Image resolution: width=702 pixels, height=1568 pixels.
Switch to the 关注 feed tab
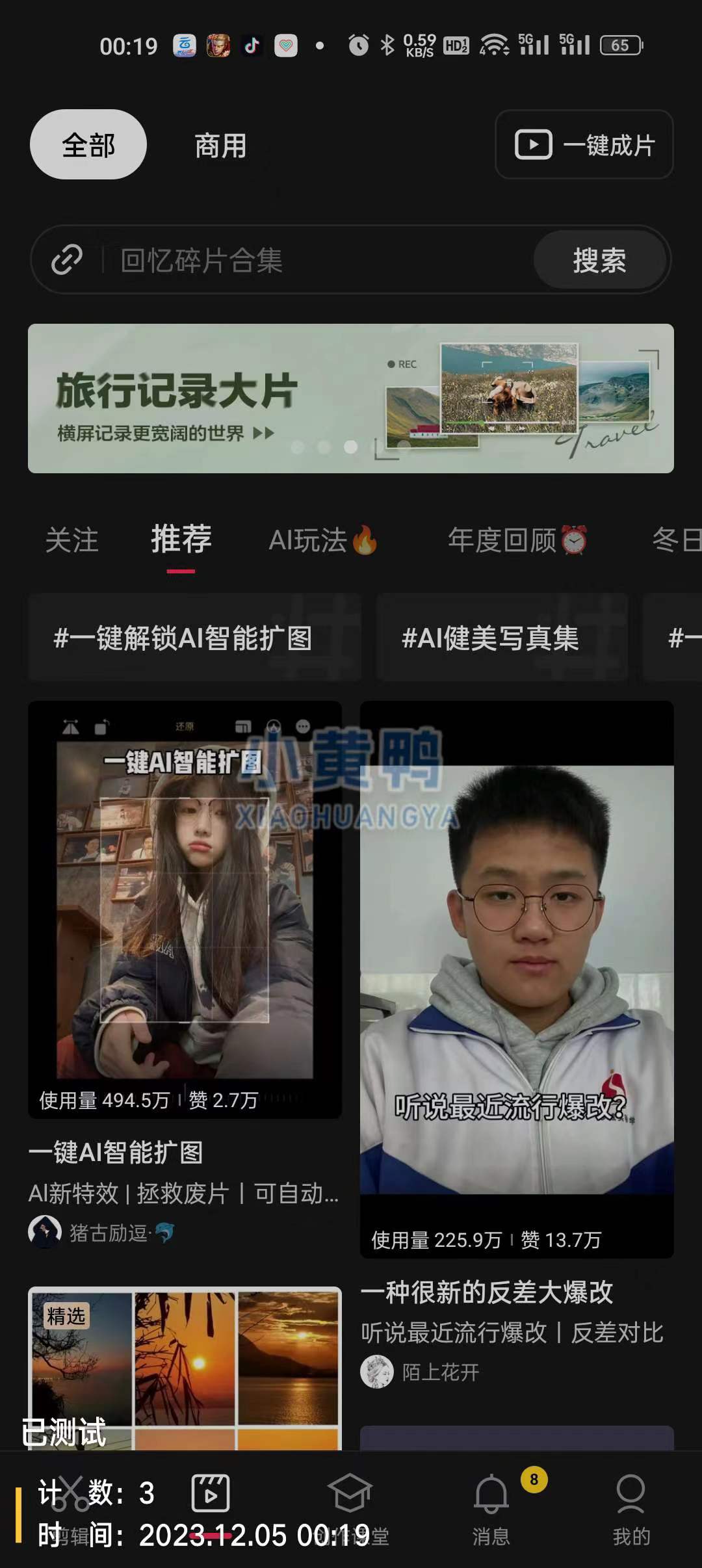pyautogui.click(x=72, y=540)
